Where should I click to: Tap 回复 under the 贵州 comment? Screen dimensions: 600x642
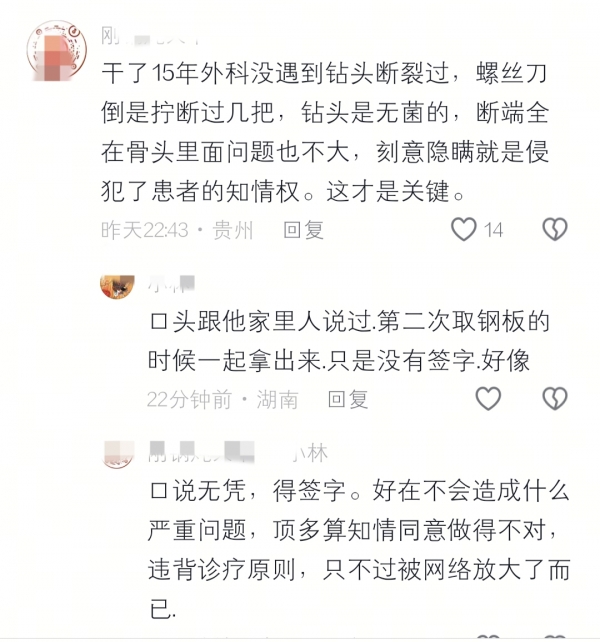(x=303, y=230)
